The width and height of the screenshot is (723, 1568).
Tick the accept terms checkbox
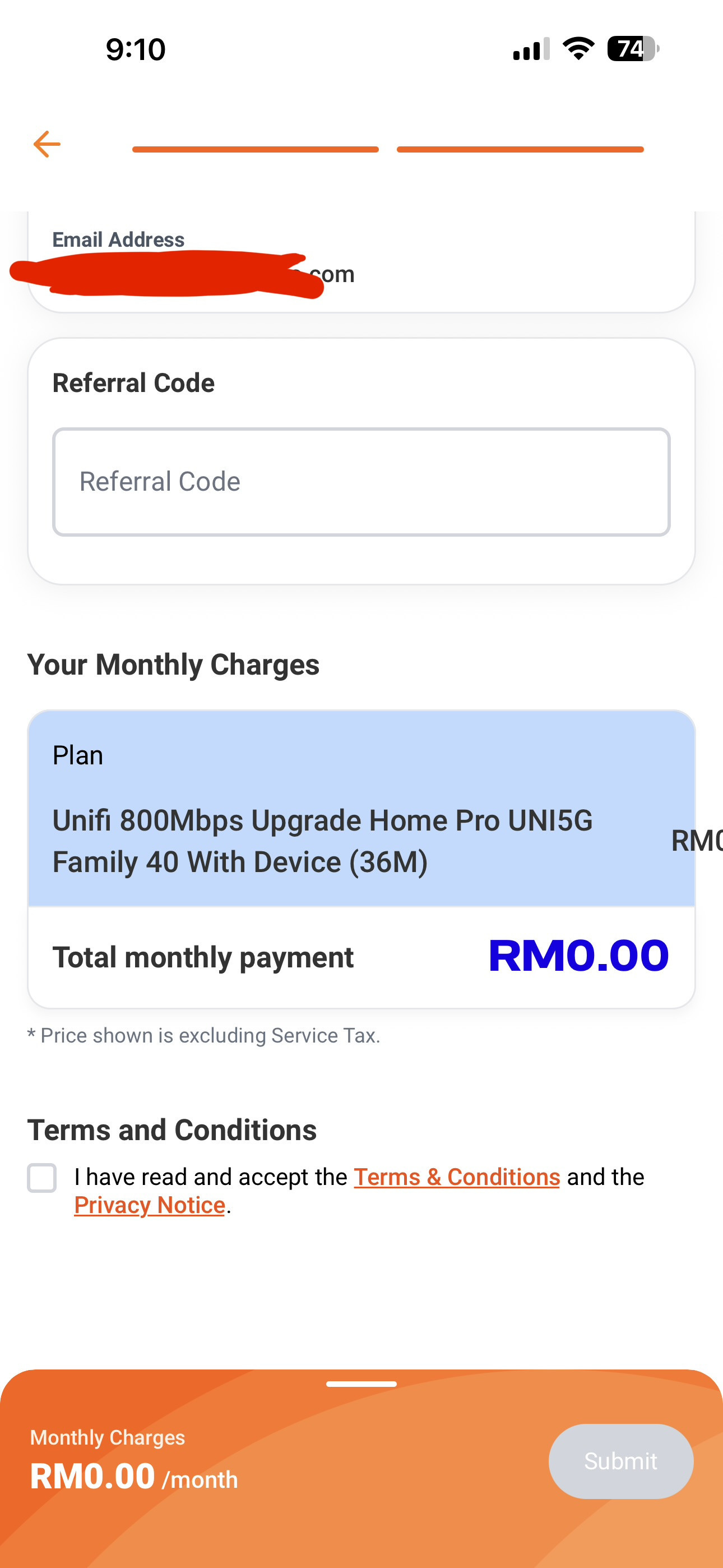pyautogui.click(x=42, y=1178)
